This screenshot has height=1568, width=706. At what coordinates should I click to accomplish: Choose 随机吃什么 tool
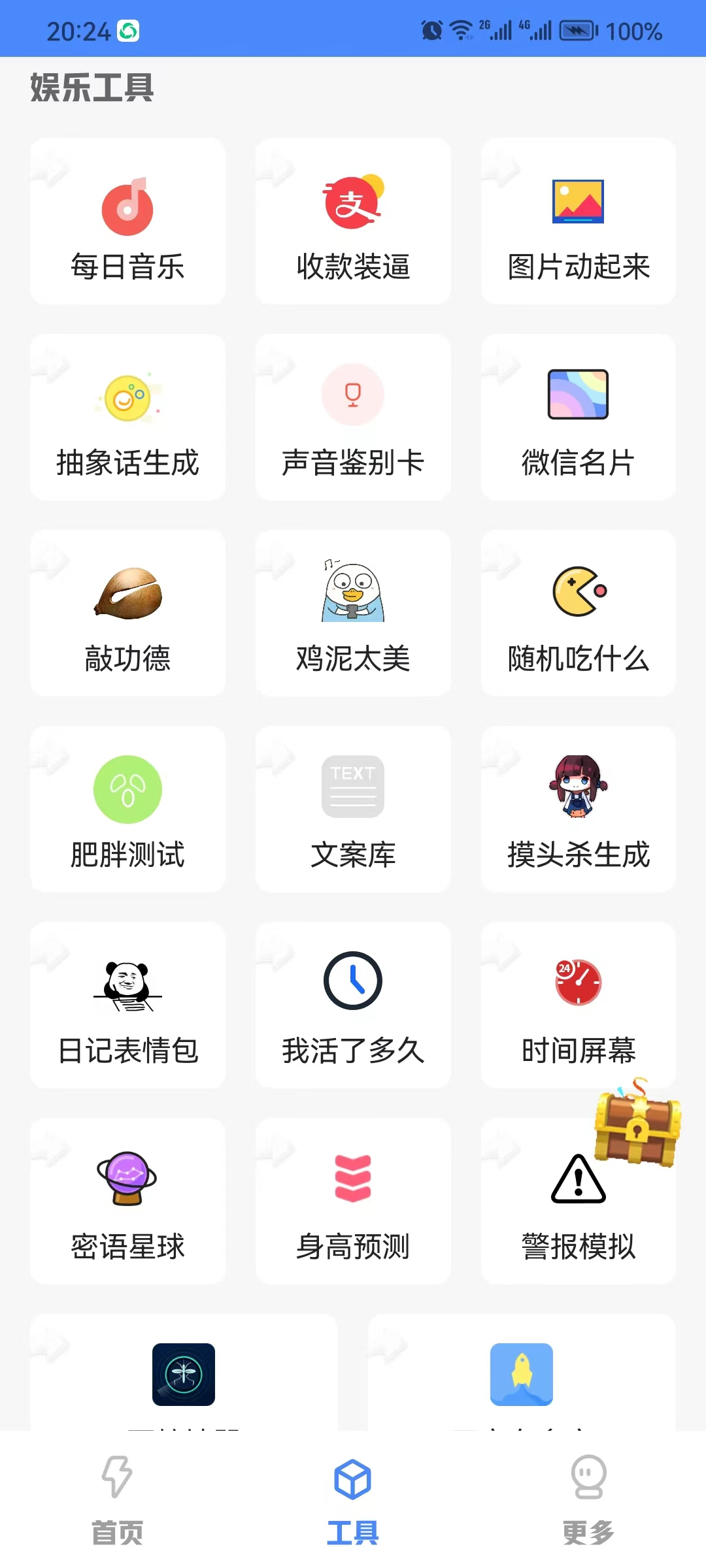579,614
